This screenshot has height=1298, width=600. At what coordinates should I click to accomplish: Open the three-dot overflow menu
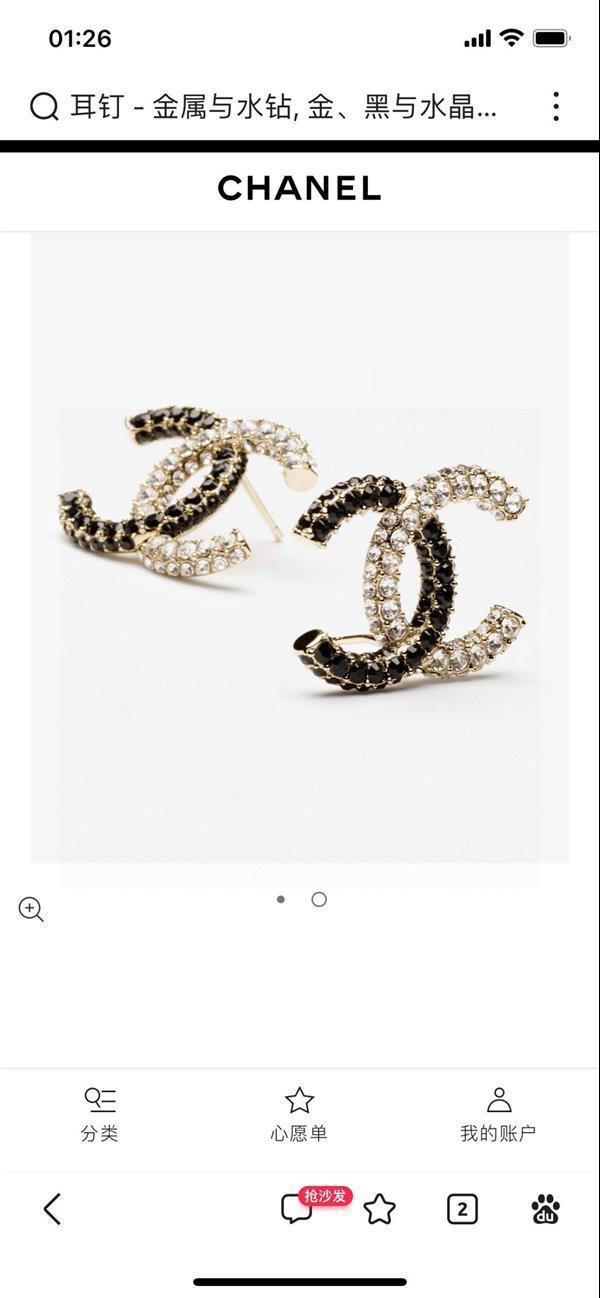click(556, 107)
